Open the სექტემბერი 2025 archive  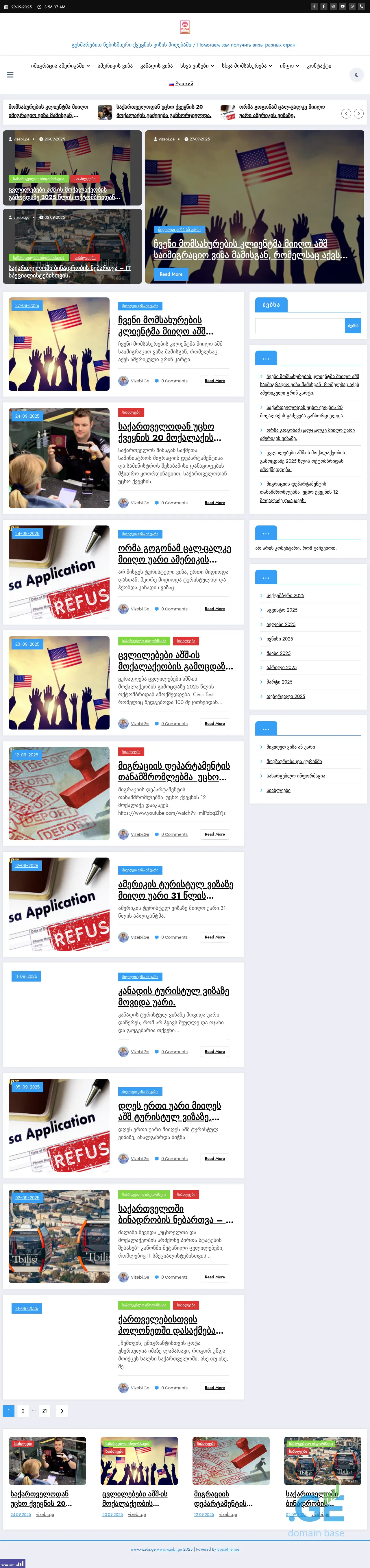click(x=285, y=595)
